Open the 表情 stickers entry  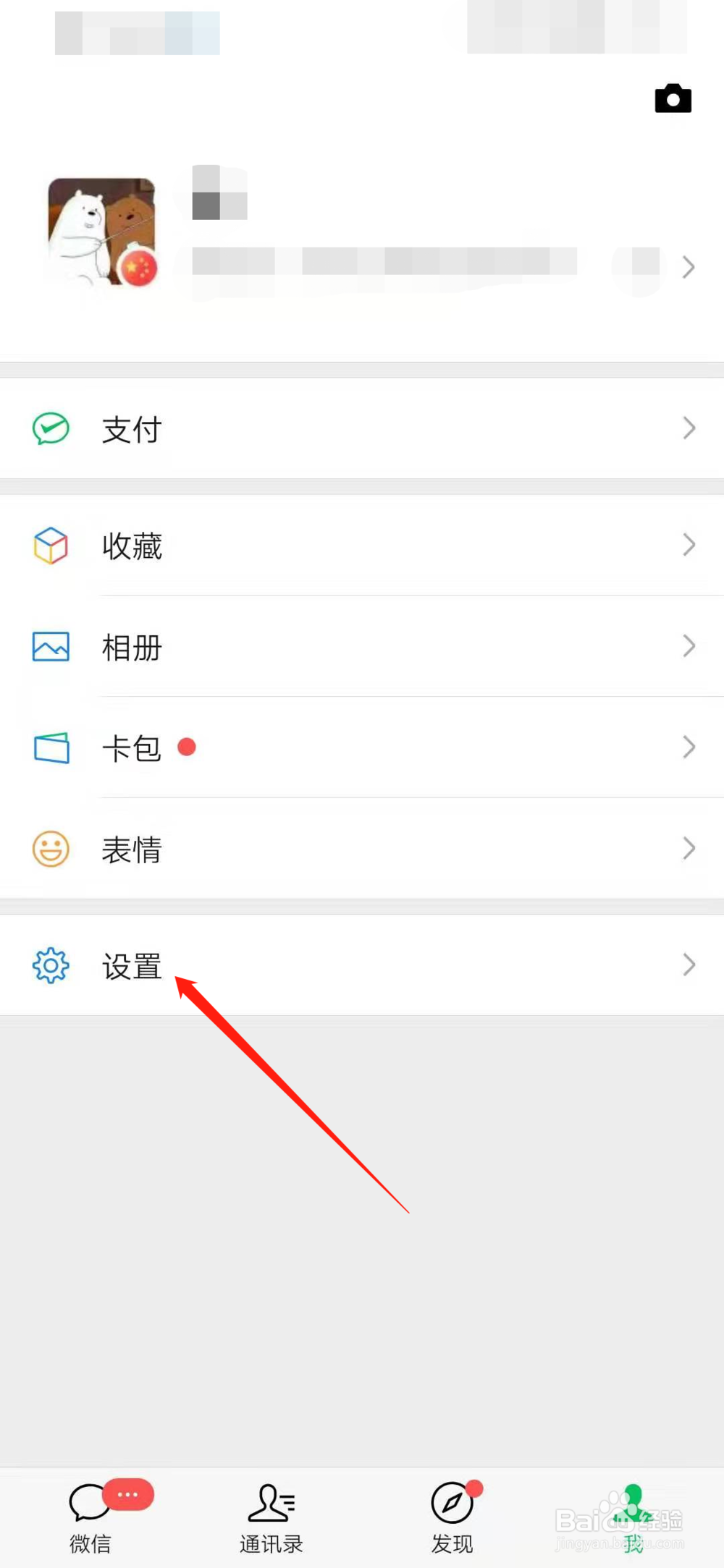[x=132, y=849]
